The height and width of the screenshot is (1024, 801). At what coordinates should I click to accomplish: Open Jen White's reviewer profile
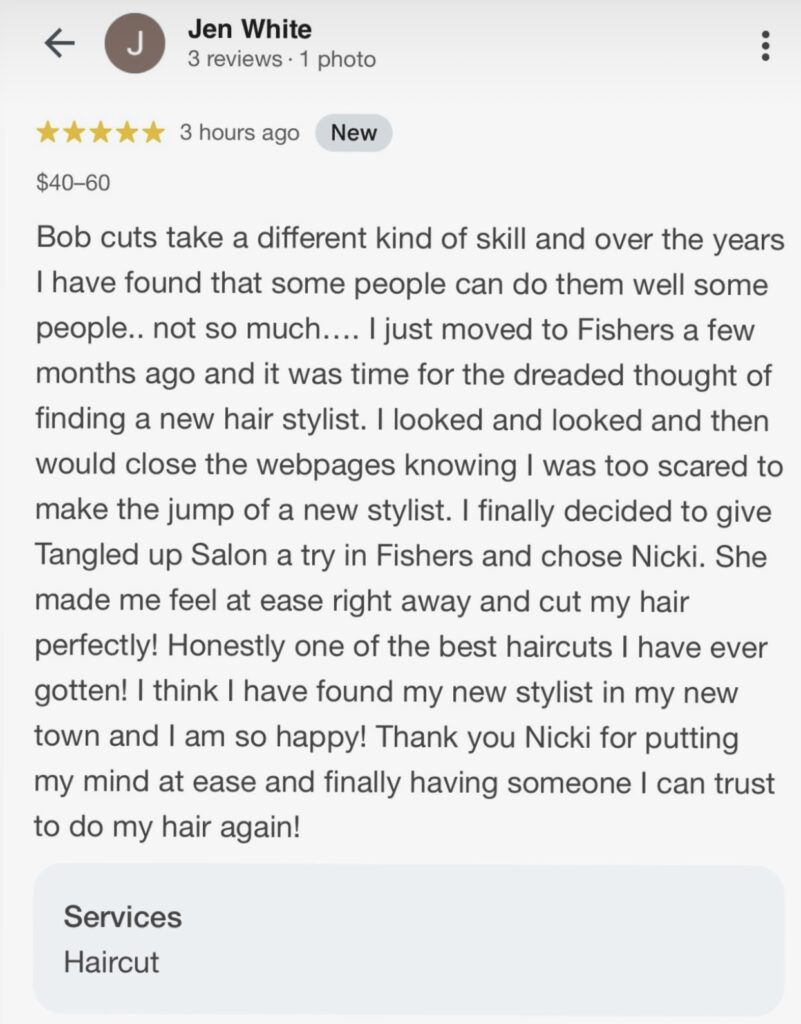pos(249,30)
